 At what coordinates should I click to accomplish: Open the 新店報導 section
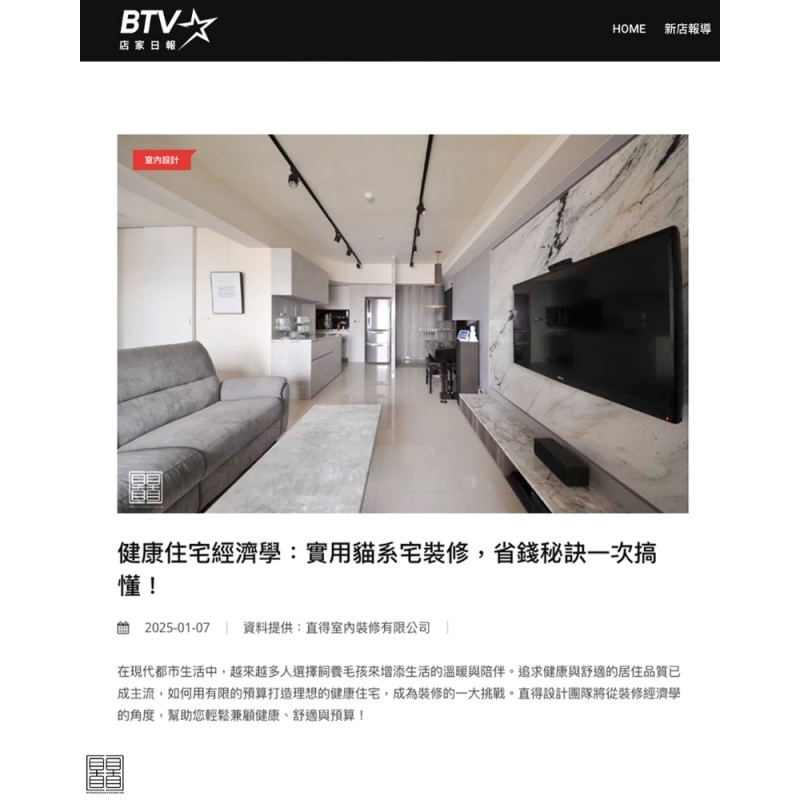point(687,29)
